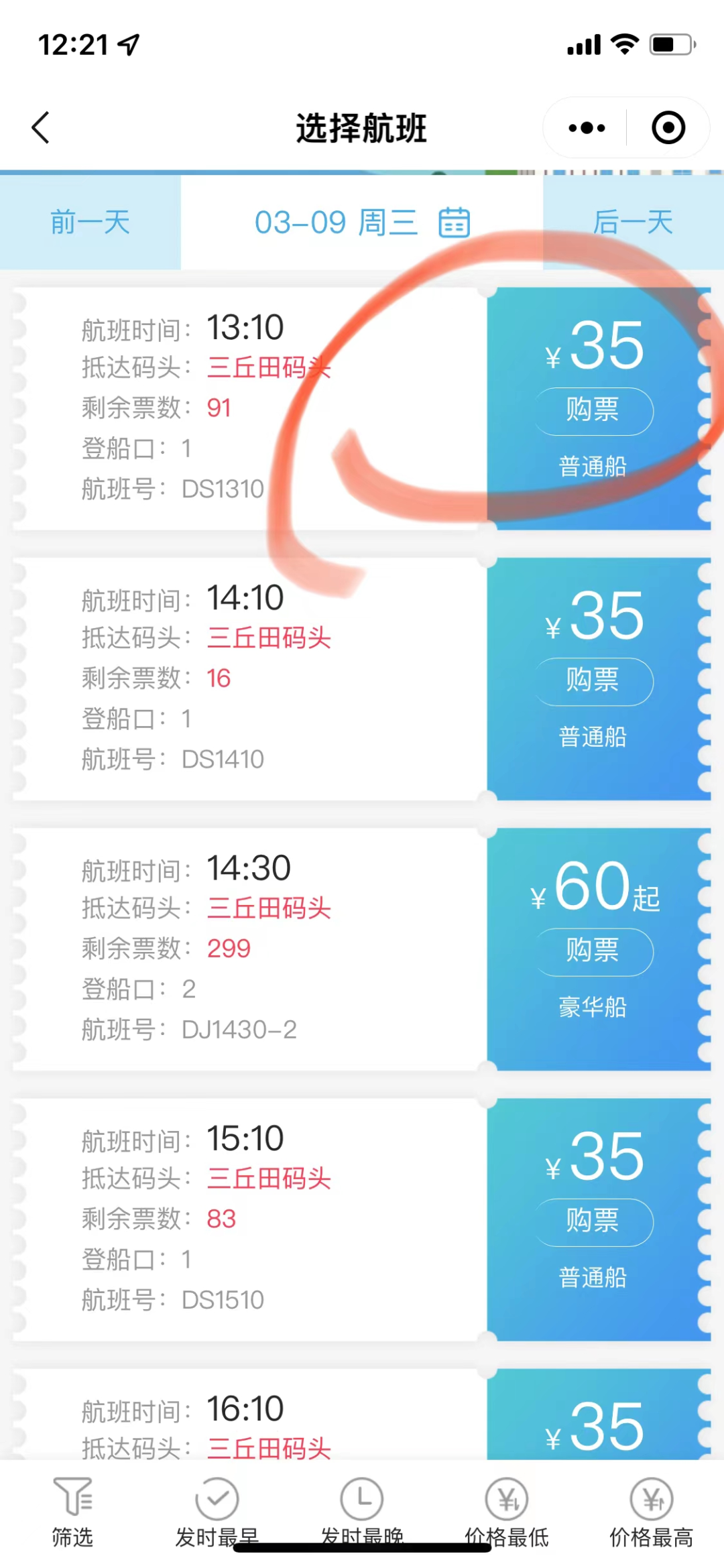The image size is (724, 1568).
Task: Open the mini-program three-dot menu
Action: pos(587,127)
